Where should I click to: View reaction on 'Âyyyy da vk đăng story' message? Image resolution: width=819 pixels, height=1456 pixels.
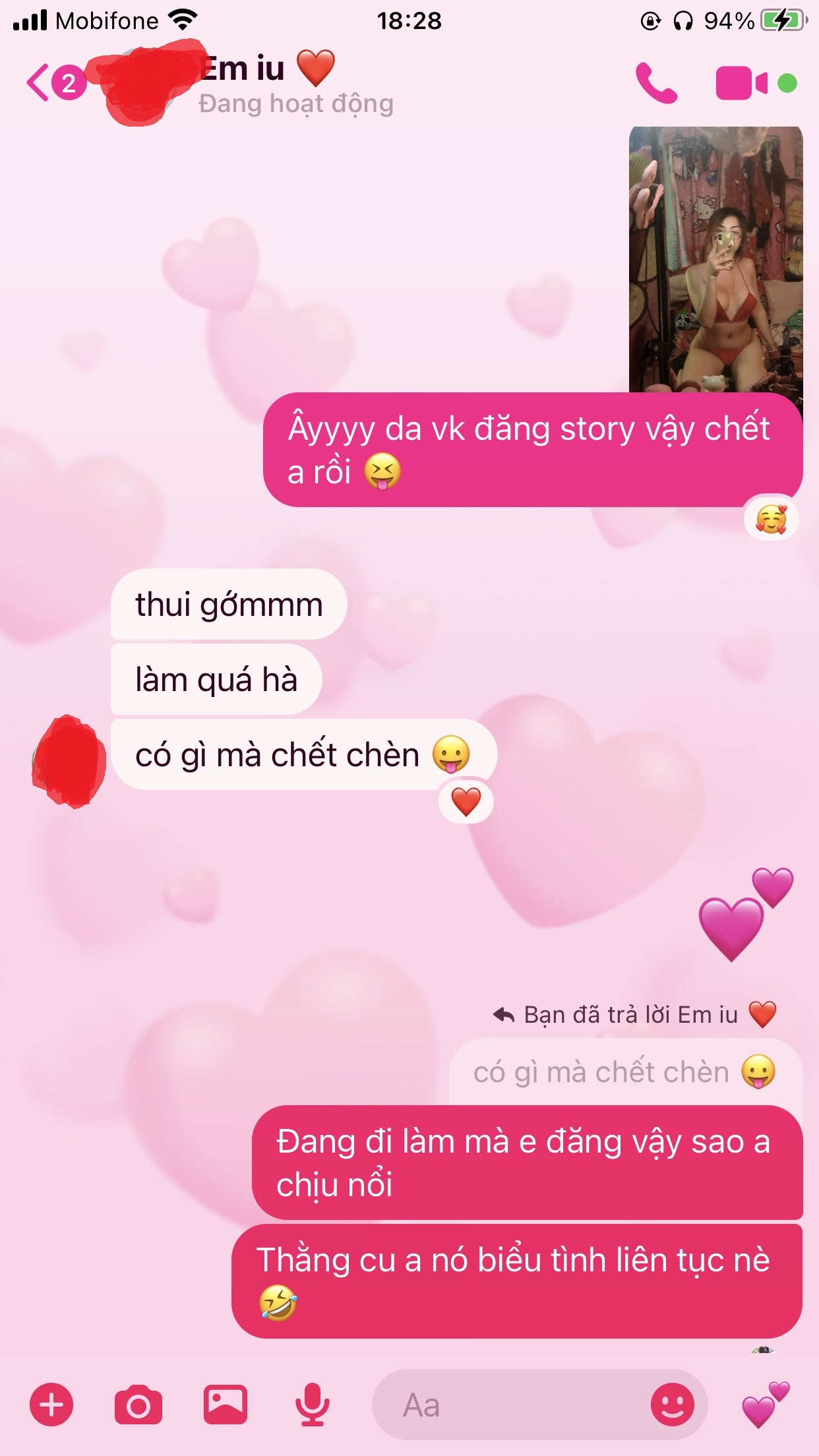tap(771, 520)
